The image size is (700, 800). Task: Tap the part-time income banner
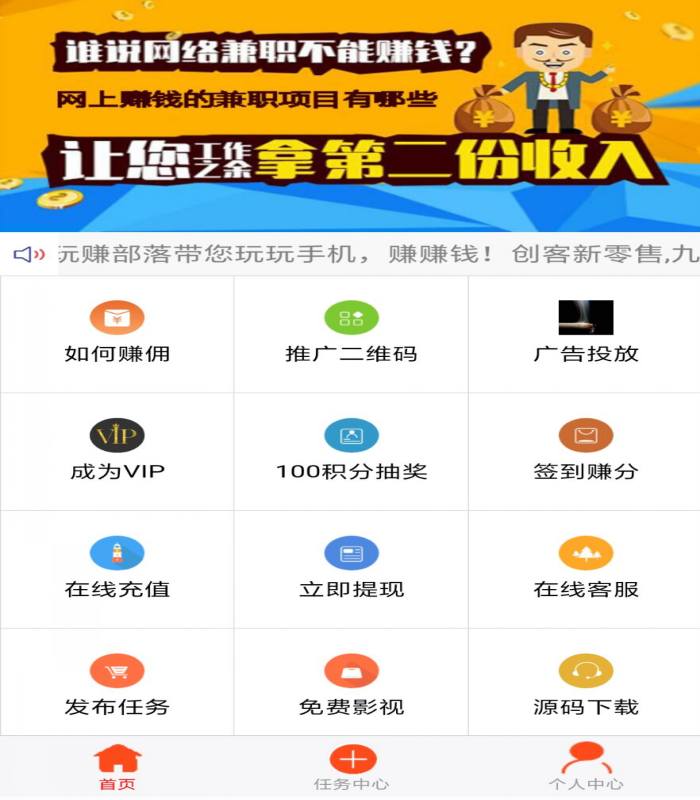(x=350, y=115)
